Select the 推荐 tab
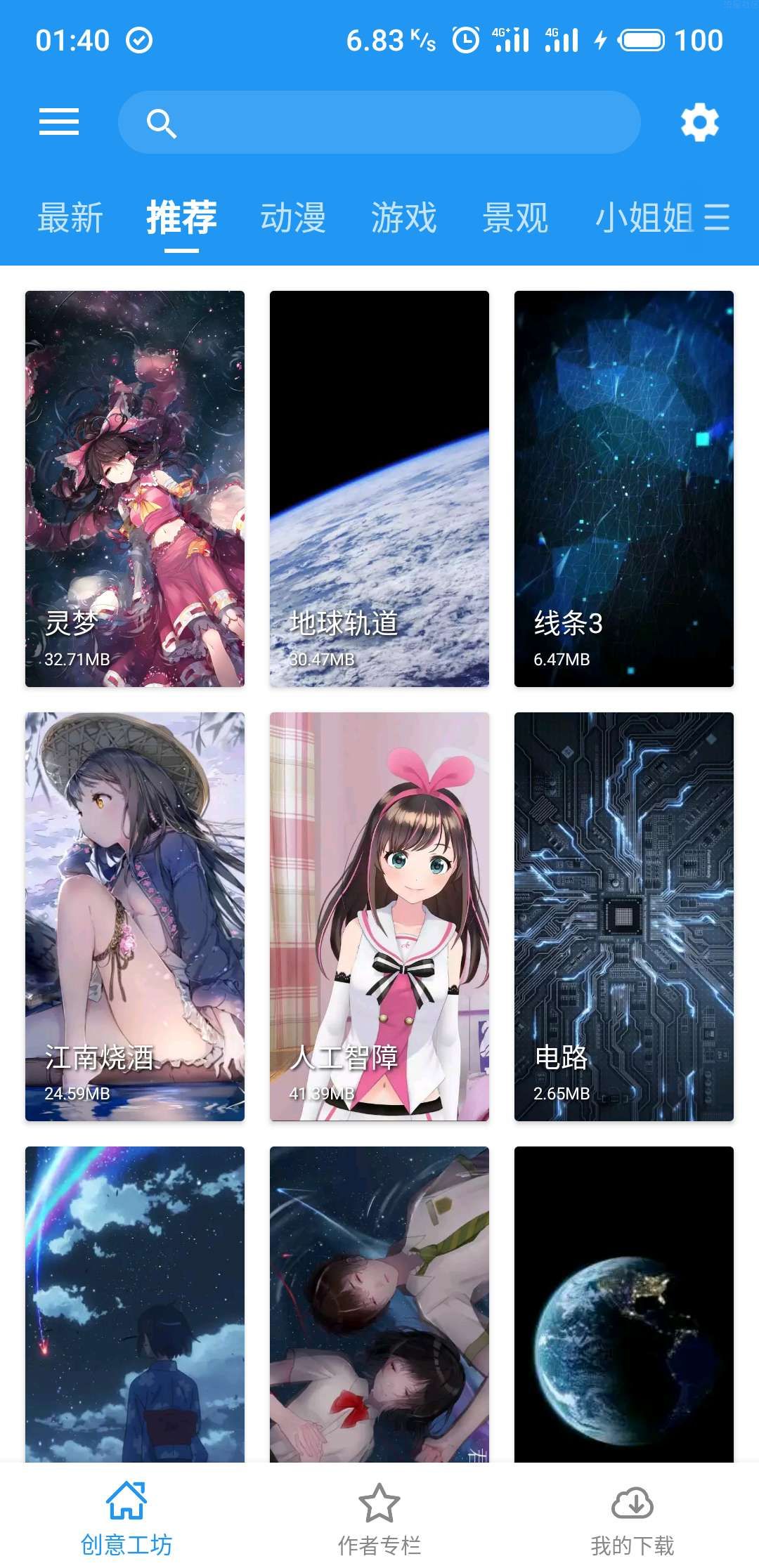 (x=181, y=217)
